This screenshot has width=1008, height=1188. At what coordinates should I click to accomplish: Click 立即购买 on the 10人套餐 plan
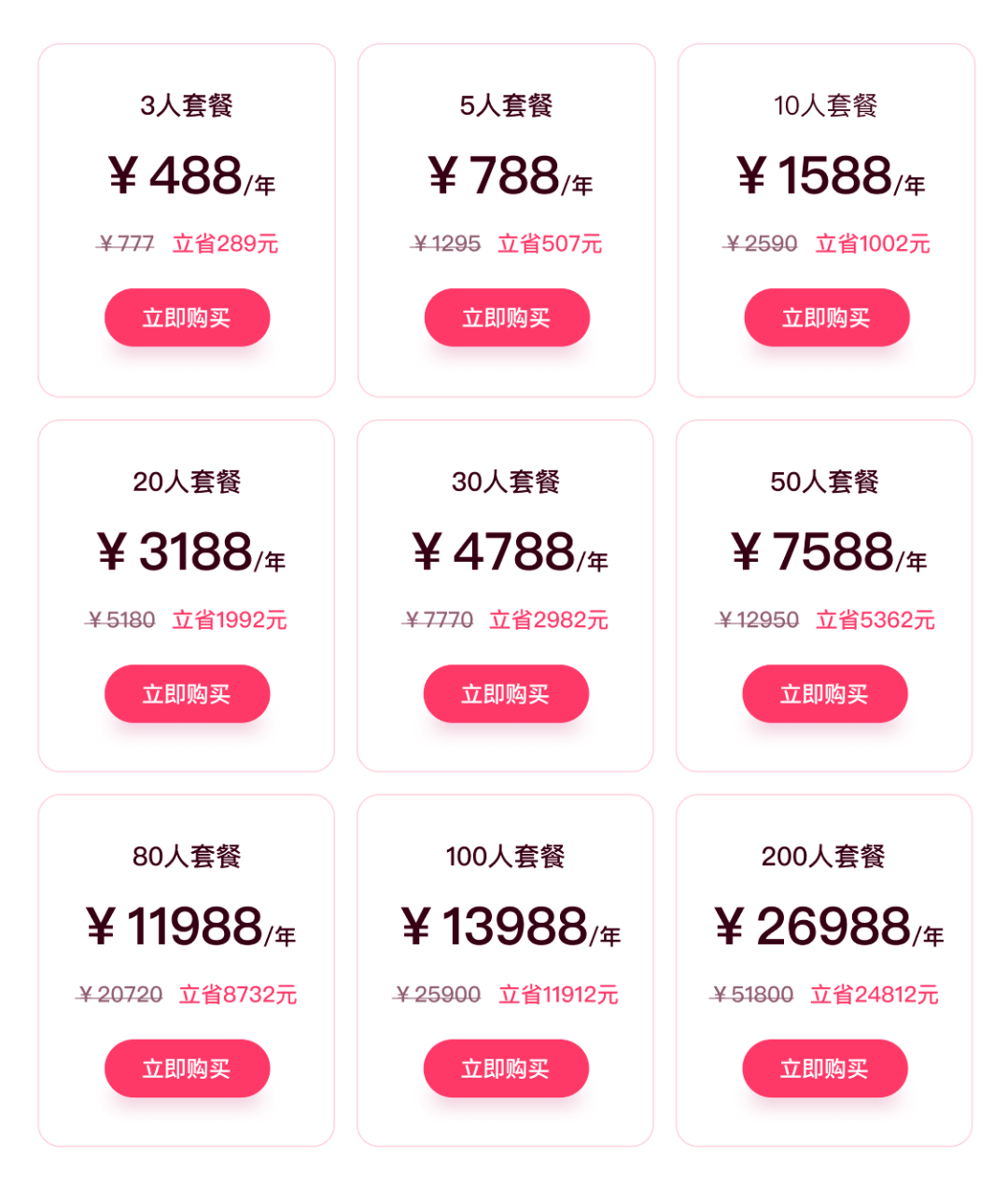pyautogui.click(x=827, y=317)
